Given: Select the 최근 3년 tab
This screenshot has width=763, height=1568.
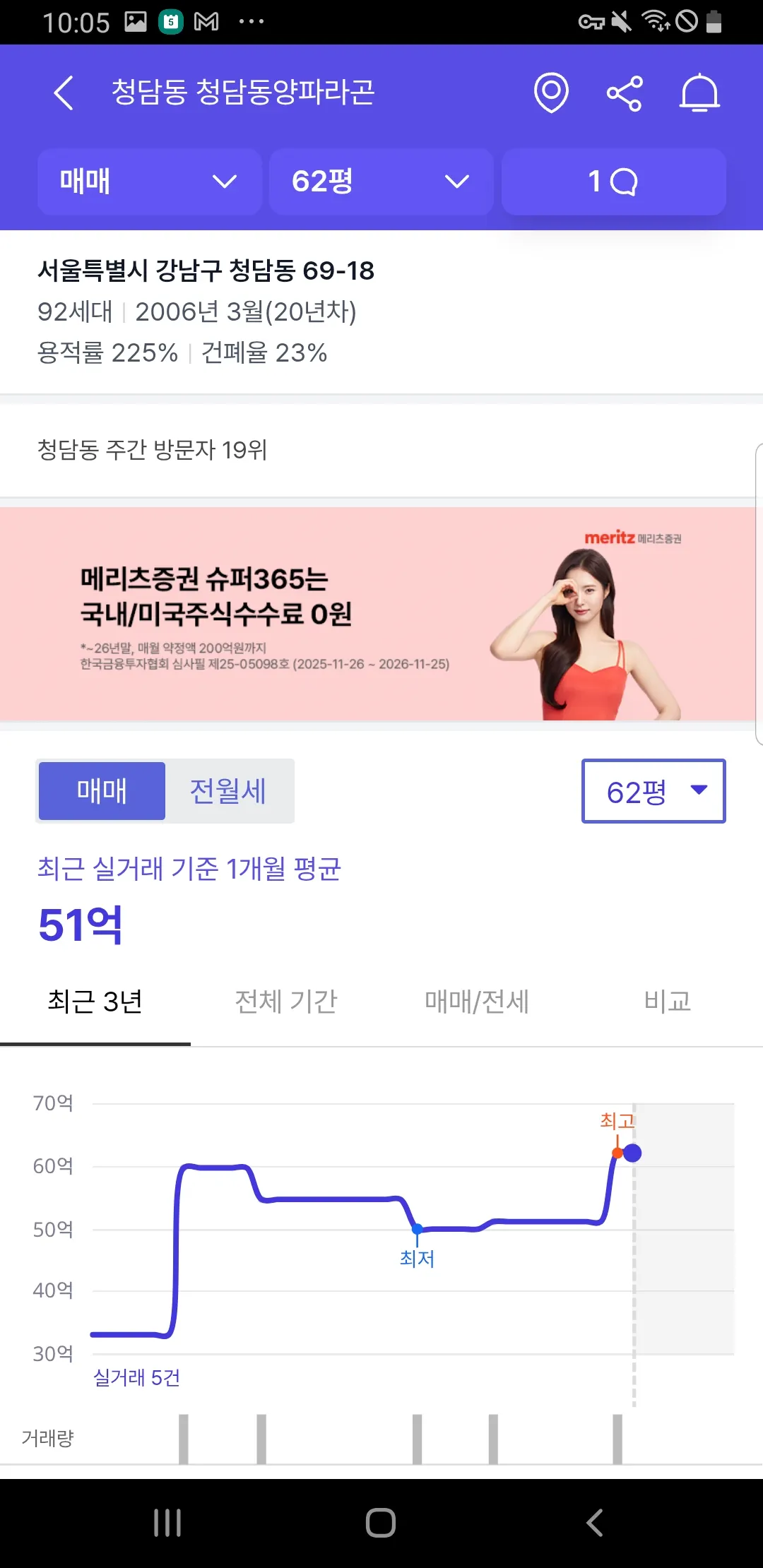Looking at the screenshot, I should pos(95,1002).
